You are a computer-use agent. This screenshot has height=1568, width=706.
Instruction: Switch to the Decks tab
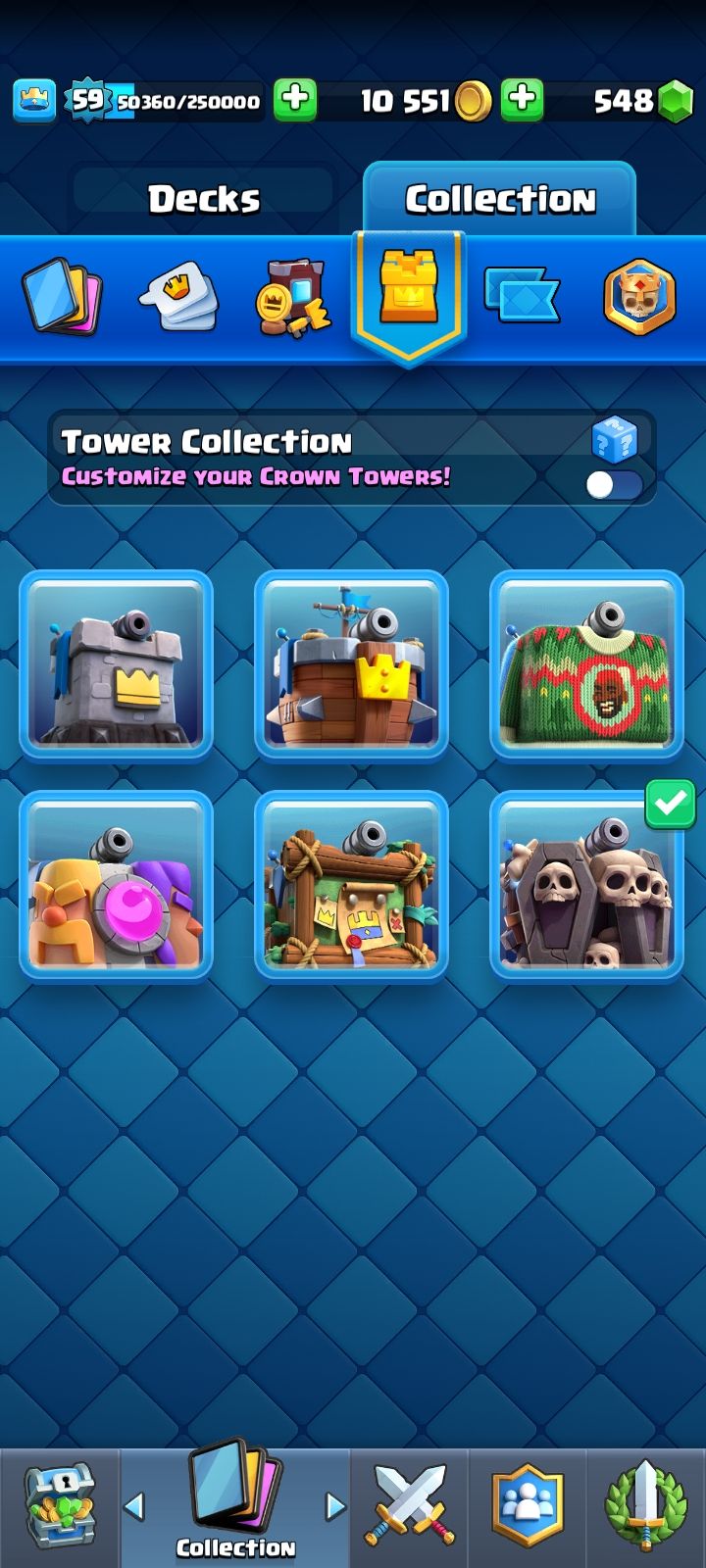204,199
